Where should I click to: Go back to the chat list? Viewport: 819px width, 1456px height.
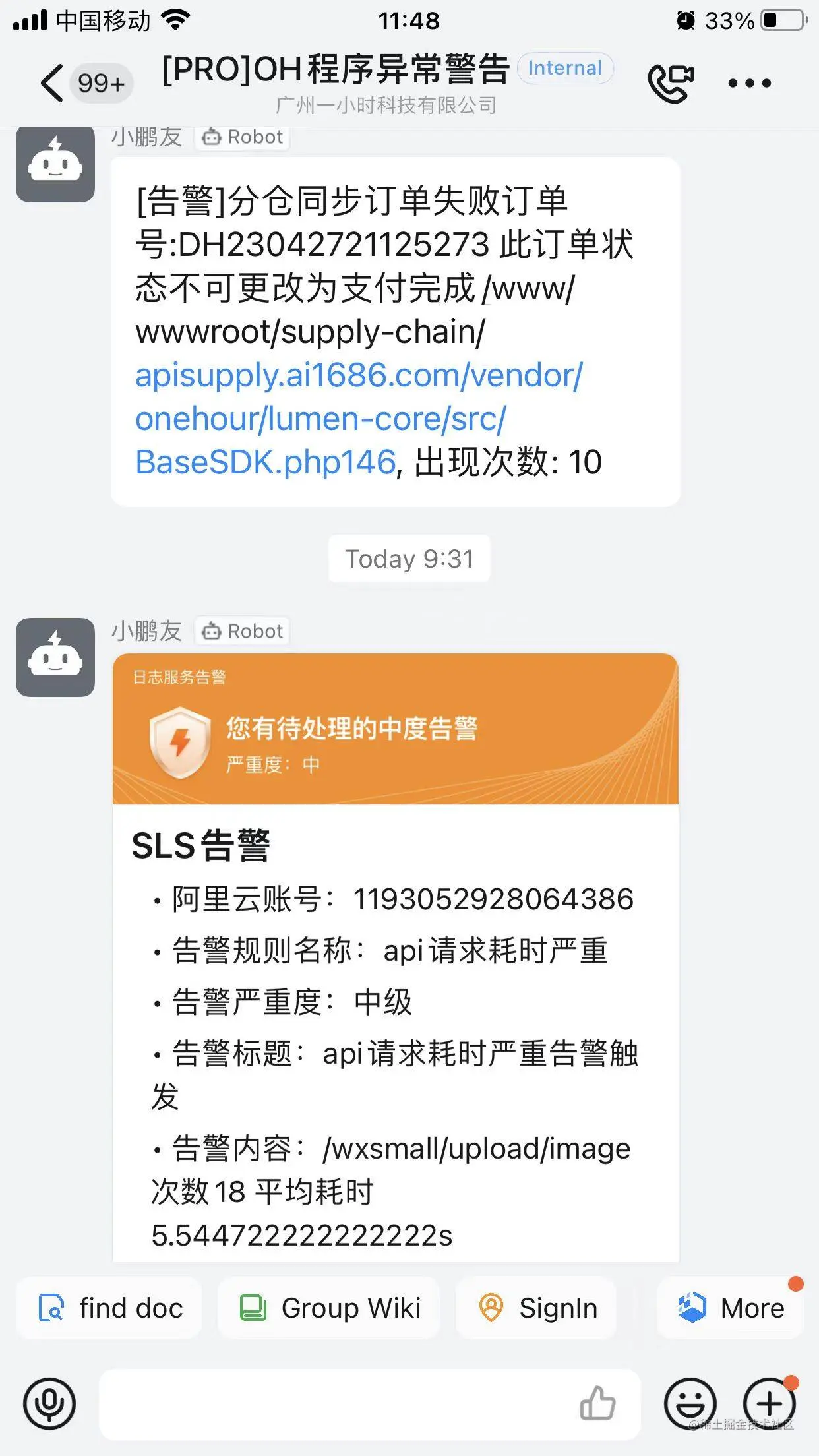tap(53, 84)
